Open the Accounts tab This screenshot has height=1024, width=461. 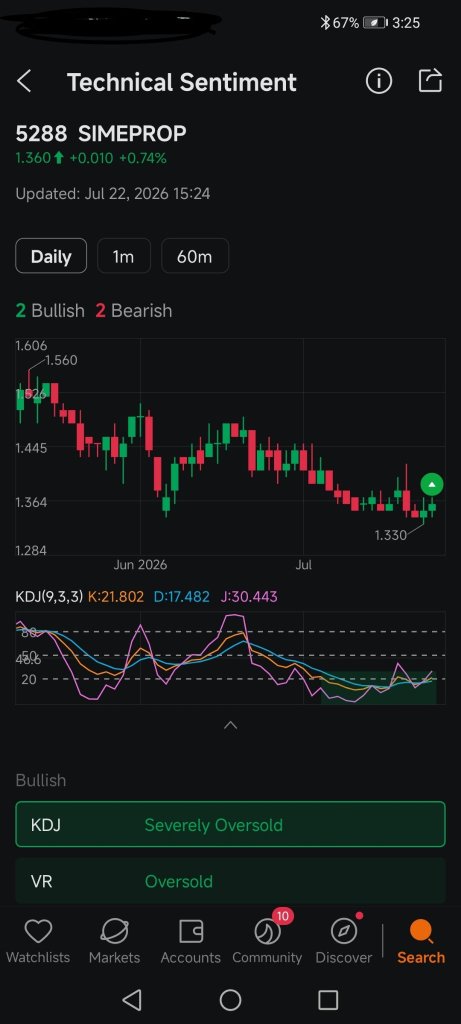pyautogui.click(x=191, y=942)
